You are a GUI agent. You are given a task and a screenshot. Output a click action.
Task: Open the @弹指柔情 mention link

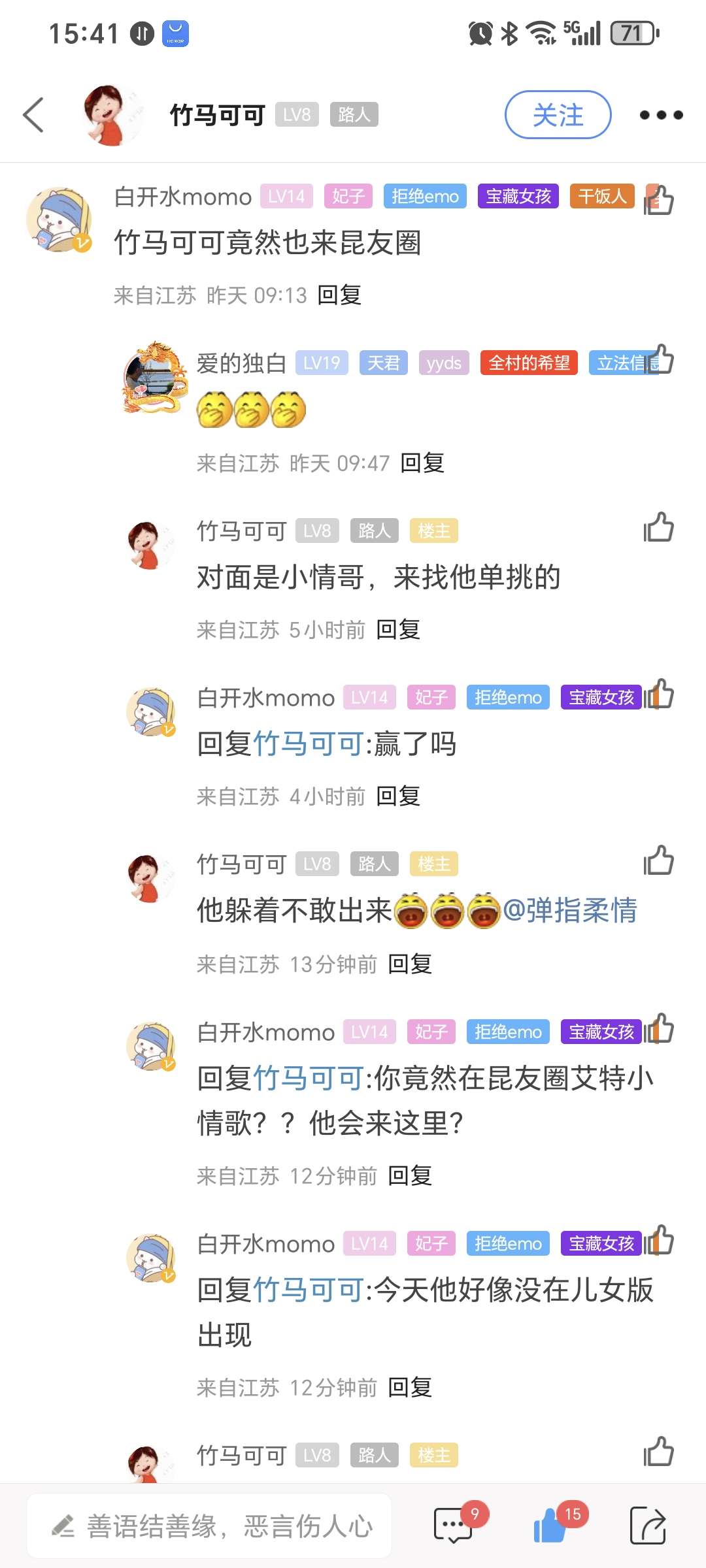[x=570, y=910]
